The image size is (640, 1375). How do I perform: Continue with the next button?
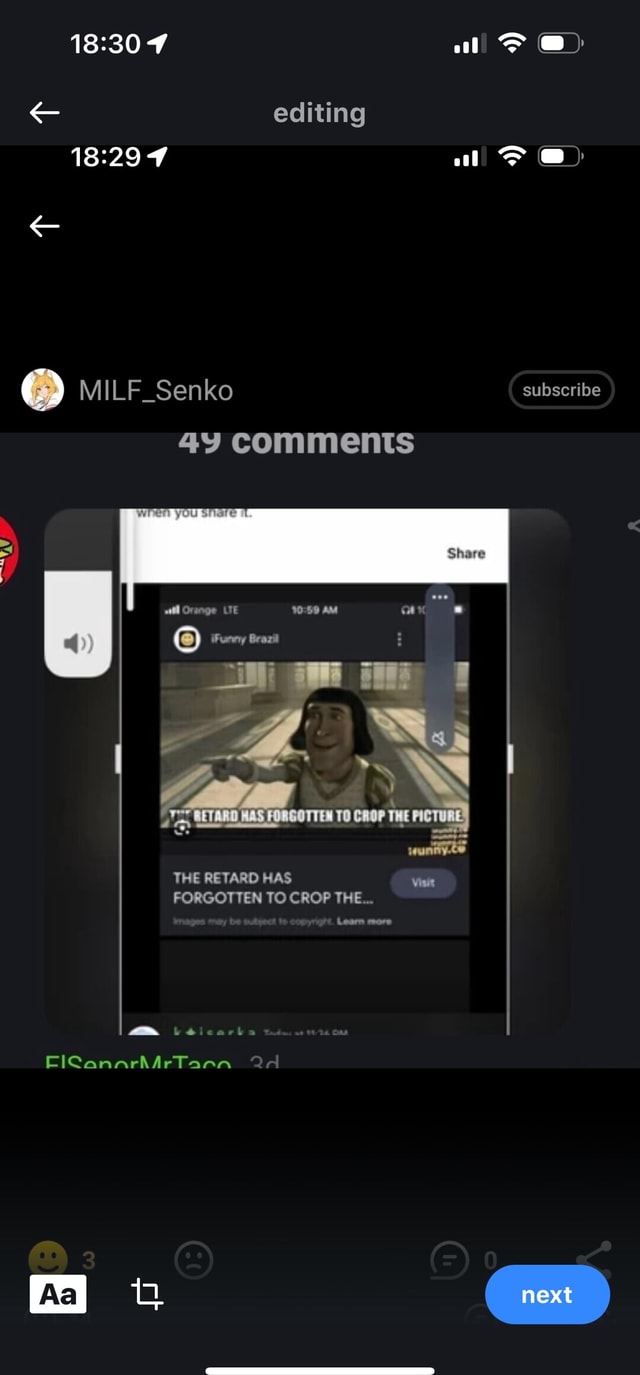tap(547, 1294)
